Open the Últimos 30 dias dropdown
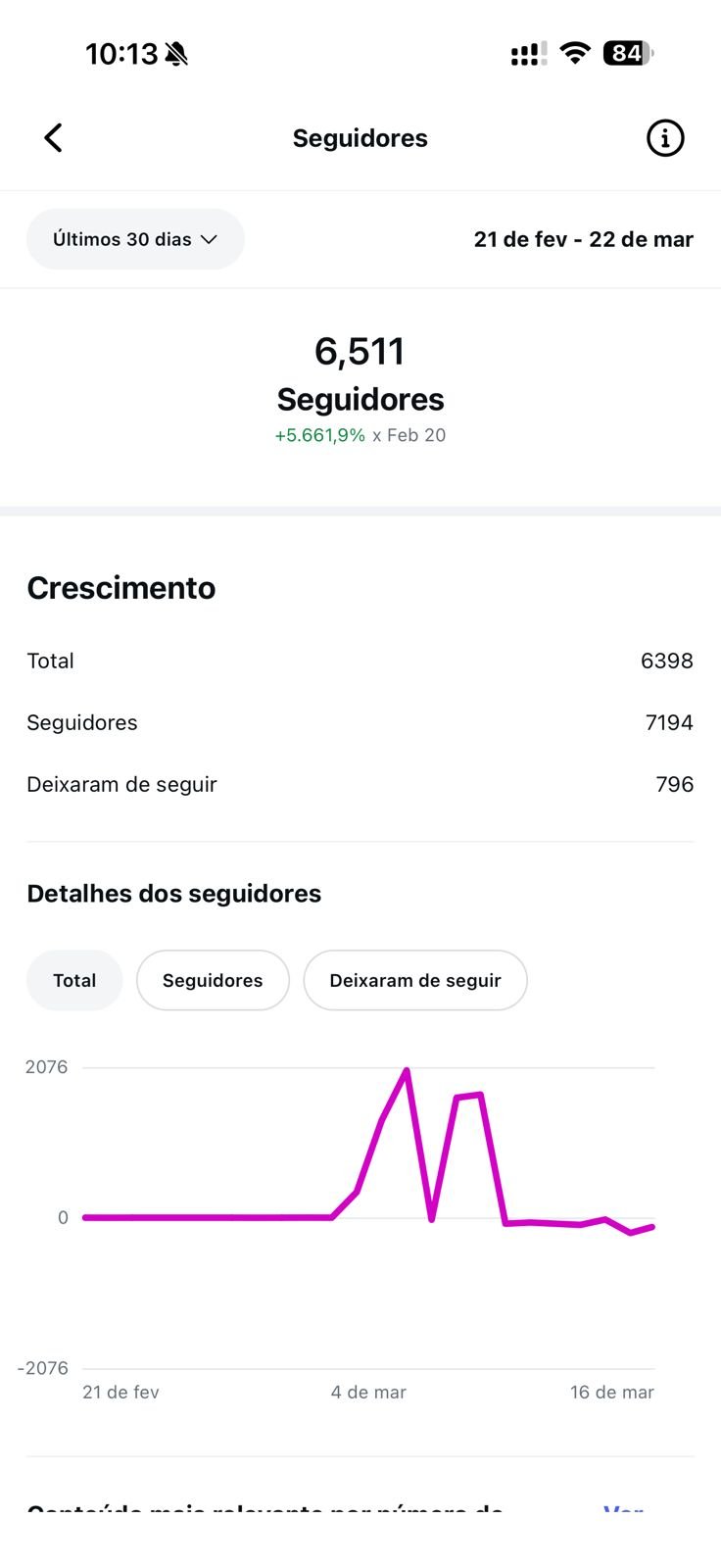 135,239
